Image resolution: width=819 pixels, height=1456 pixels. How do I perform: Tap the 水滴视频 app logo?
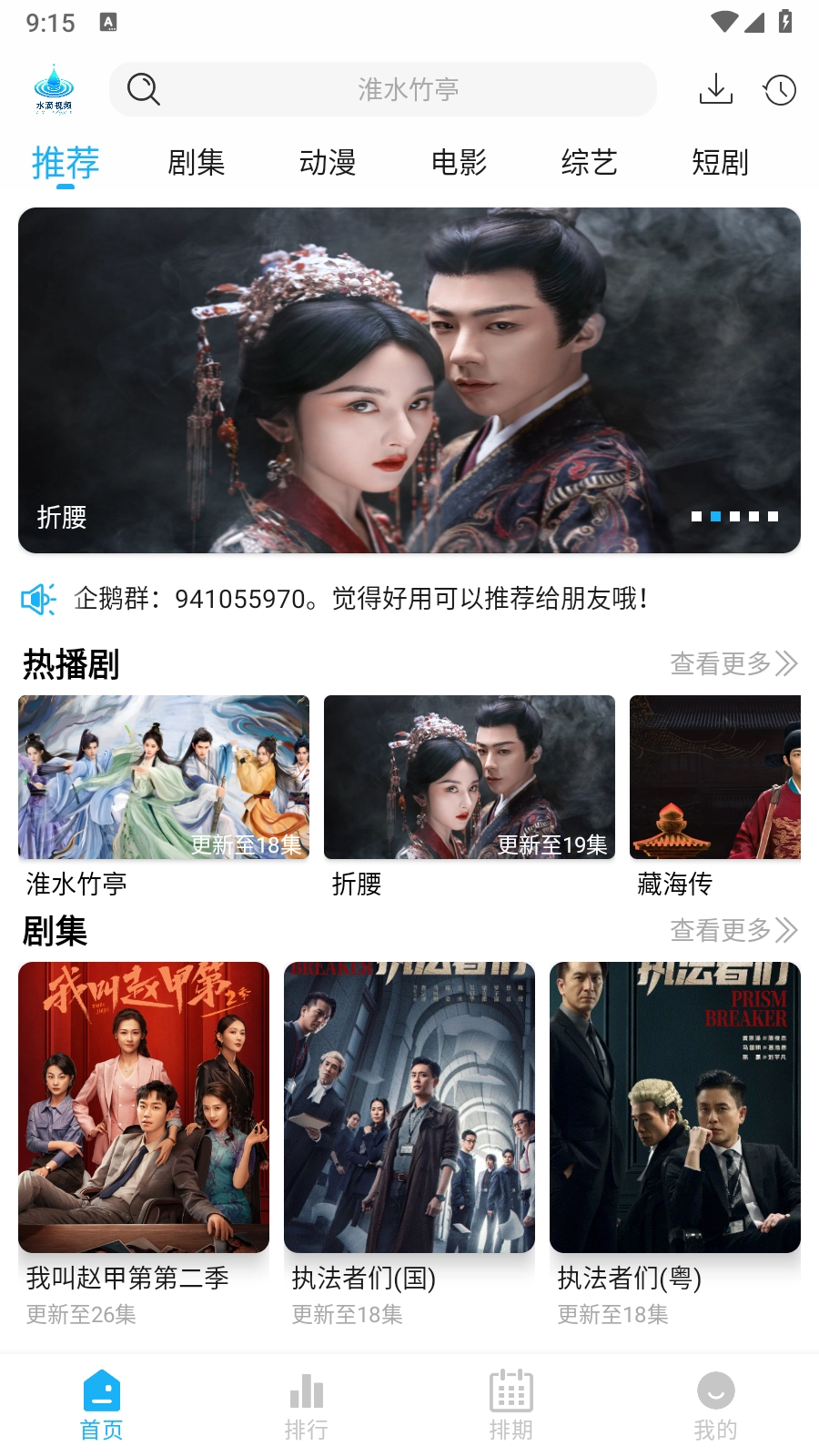coord(55,88)
